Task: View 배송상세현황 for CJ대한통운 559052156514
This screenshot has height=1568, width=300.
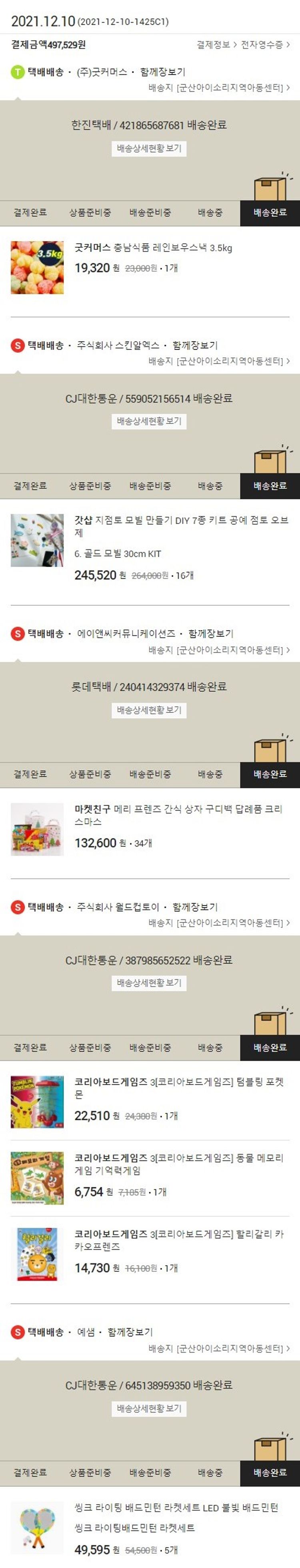Action: [x=149, y=421]
